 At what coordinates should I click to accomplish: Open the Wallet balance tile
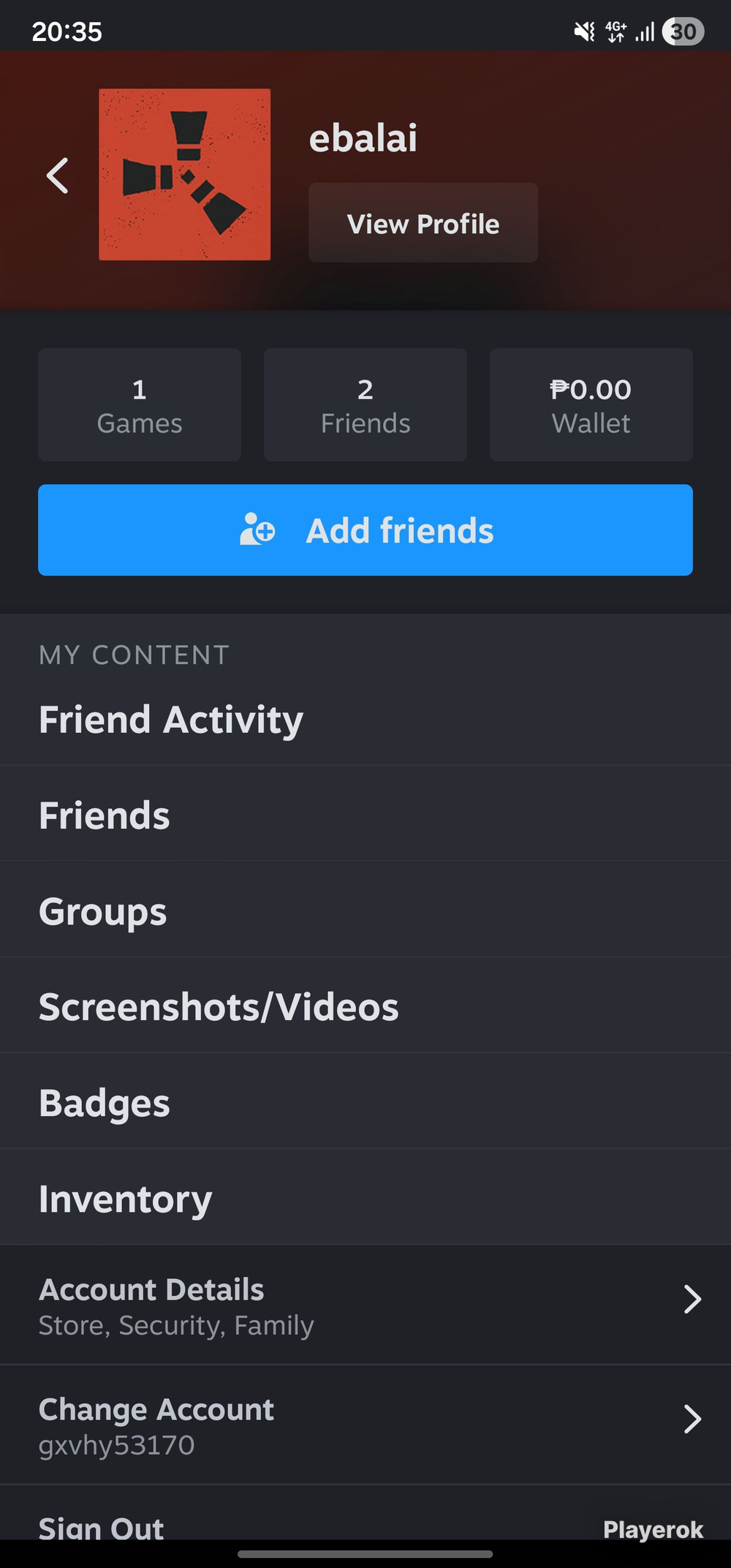point(591,404)
